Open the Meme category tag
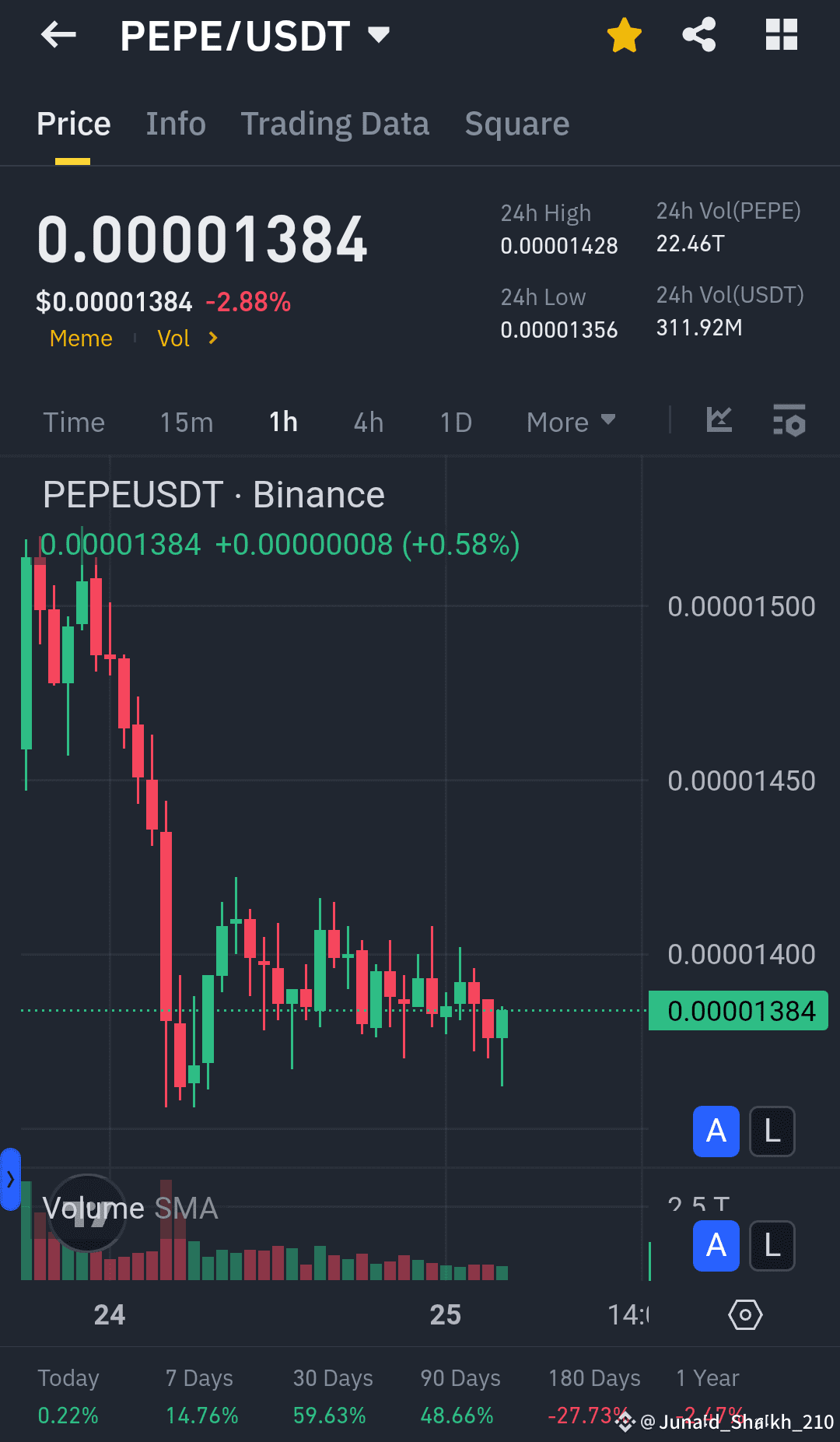 pyautogui.click(x=81, y=339)
